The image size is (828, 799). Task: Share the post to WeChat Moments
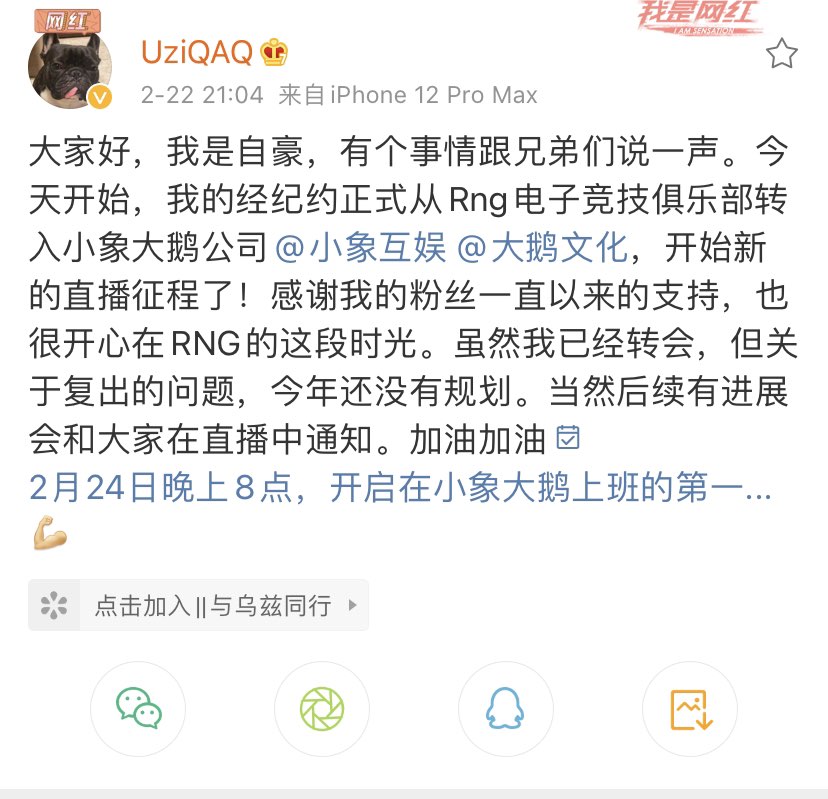[322, 709]
